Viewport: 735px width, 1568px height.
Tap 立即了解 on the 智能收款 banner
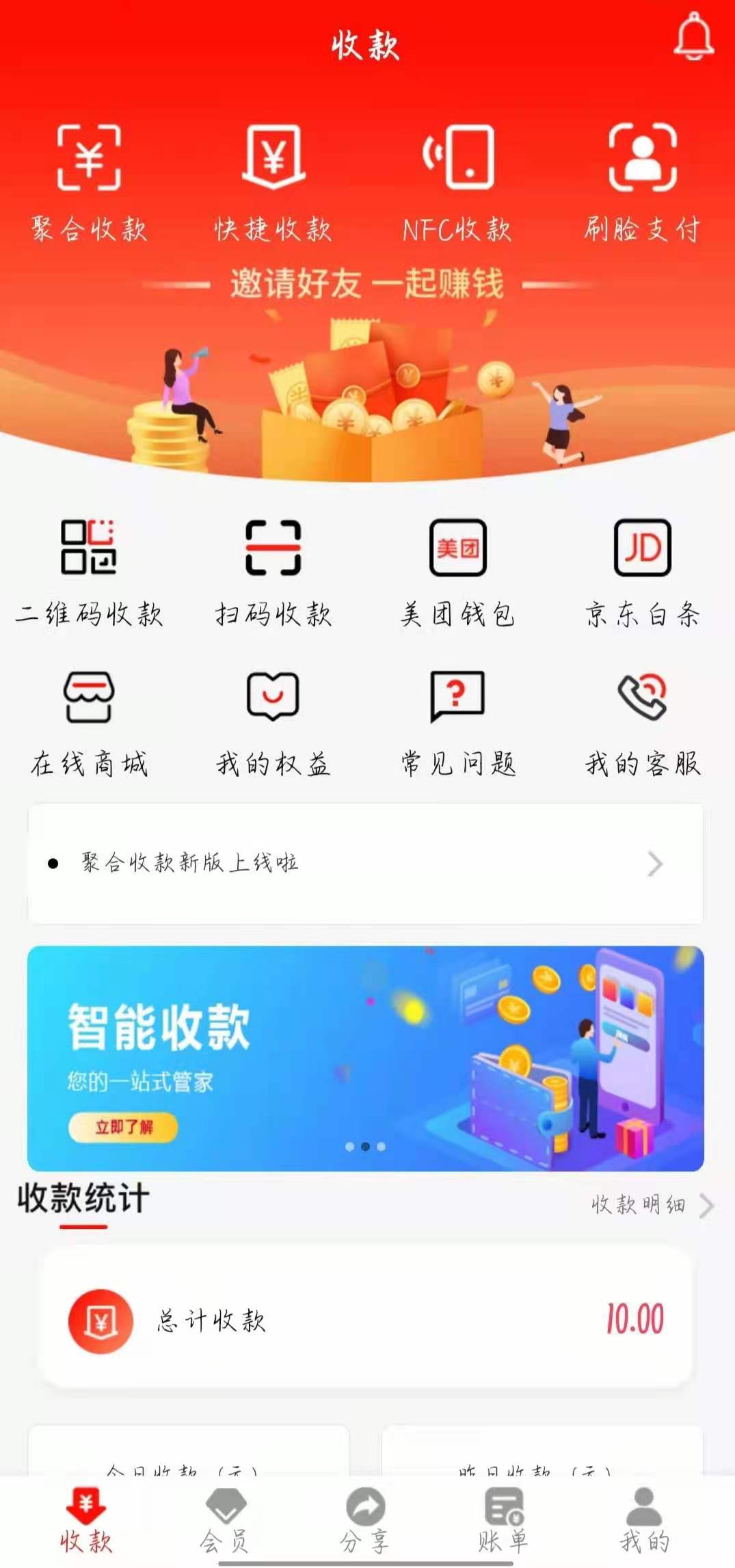[x=123, y=1127]
